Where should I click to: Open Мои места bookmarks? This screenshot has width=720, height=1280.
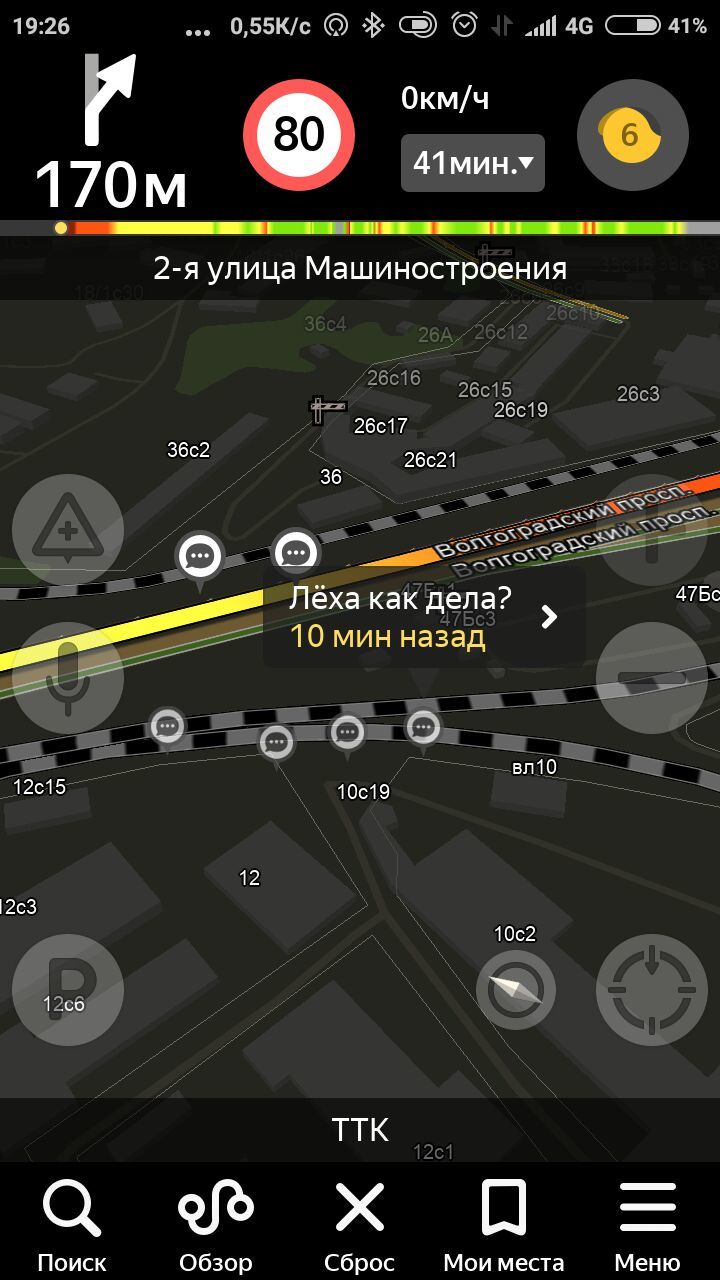504,1224
